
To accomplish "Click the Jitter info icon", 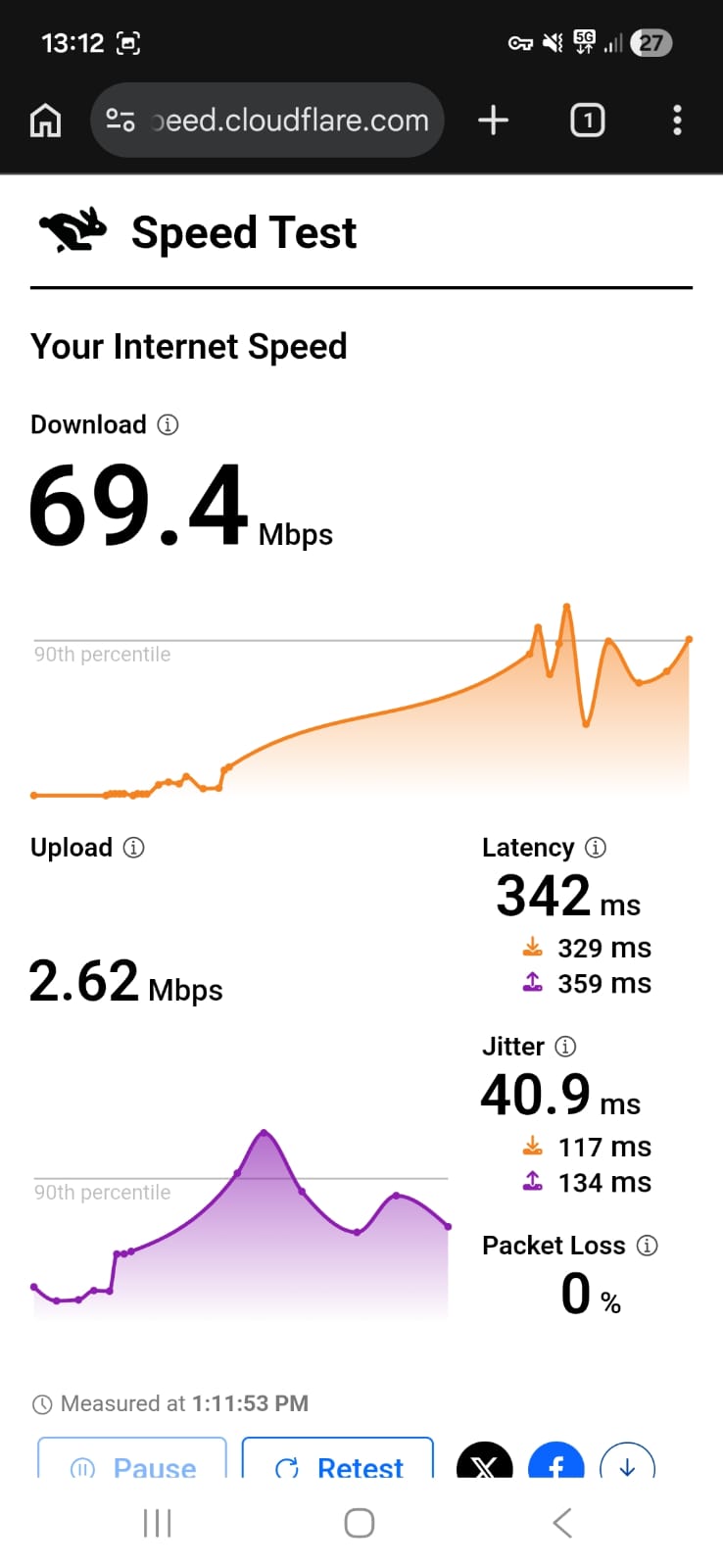I will pyautogui.click(x=566, y=1047).
